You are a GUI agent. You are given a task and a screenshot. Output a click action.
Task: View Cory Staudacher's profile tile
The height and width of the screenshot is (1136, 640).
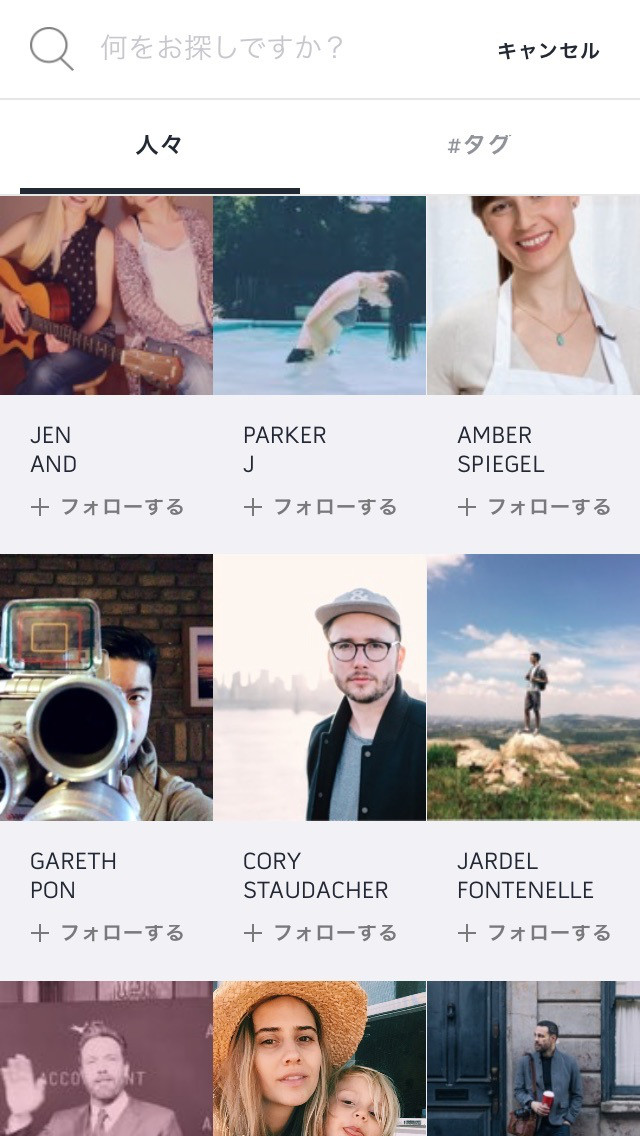pos(319,687)
